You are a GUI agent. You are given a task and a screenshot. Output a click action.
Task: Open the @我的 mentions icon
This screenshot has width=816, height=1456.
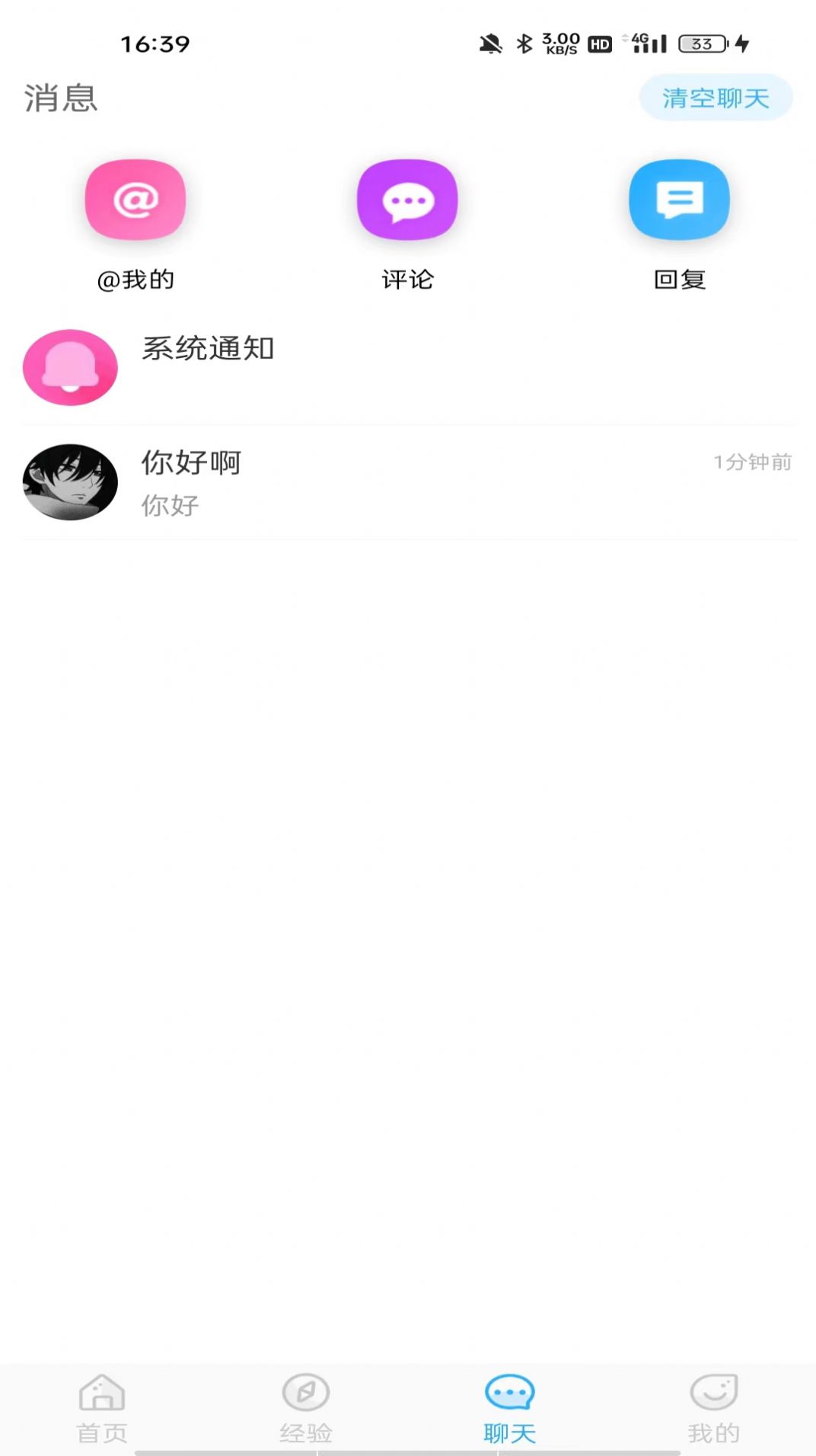pyautogui.click(x=135, y=200)
